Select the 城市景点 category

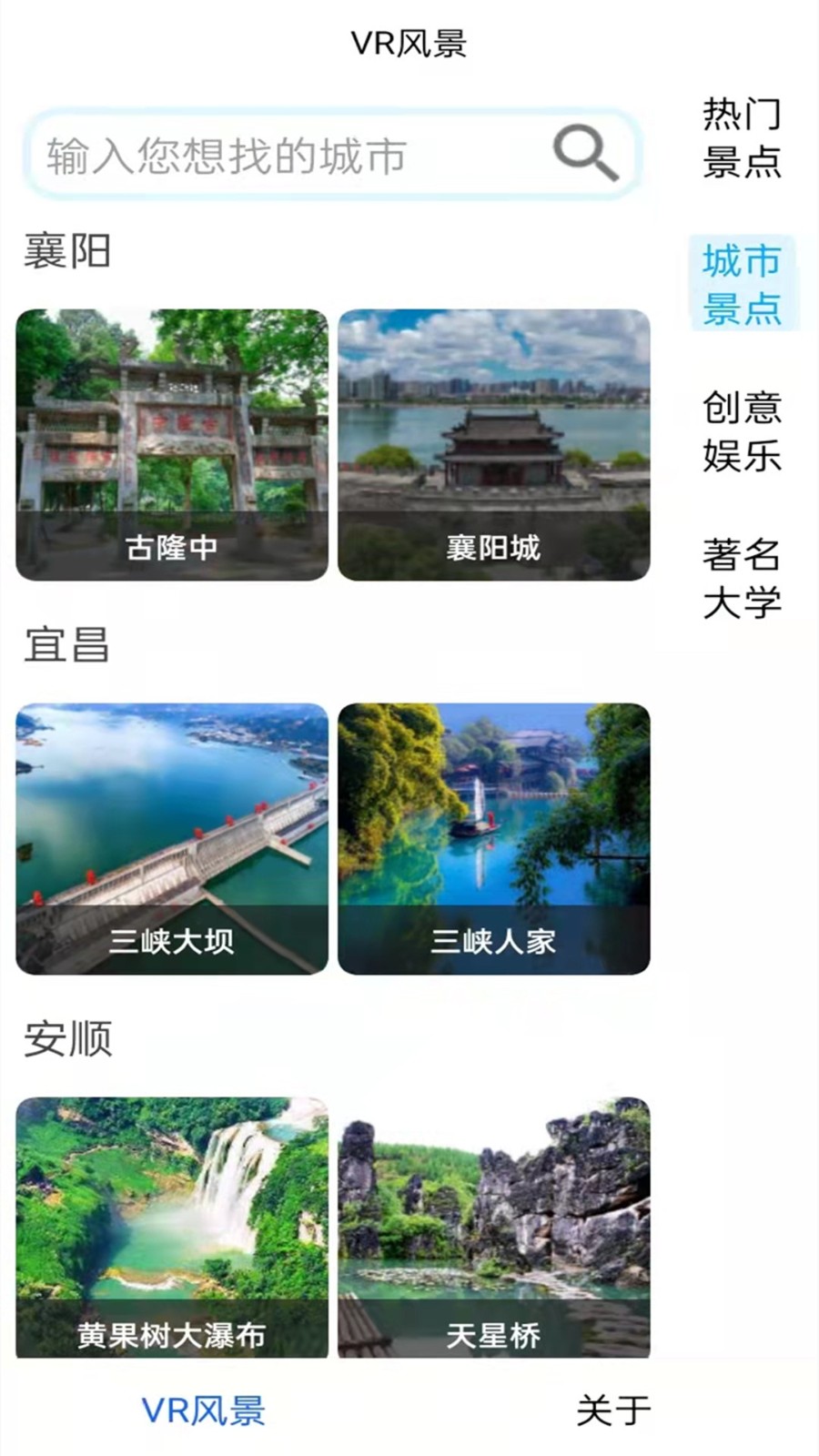pyautogui.click(x=742, y=284)
